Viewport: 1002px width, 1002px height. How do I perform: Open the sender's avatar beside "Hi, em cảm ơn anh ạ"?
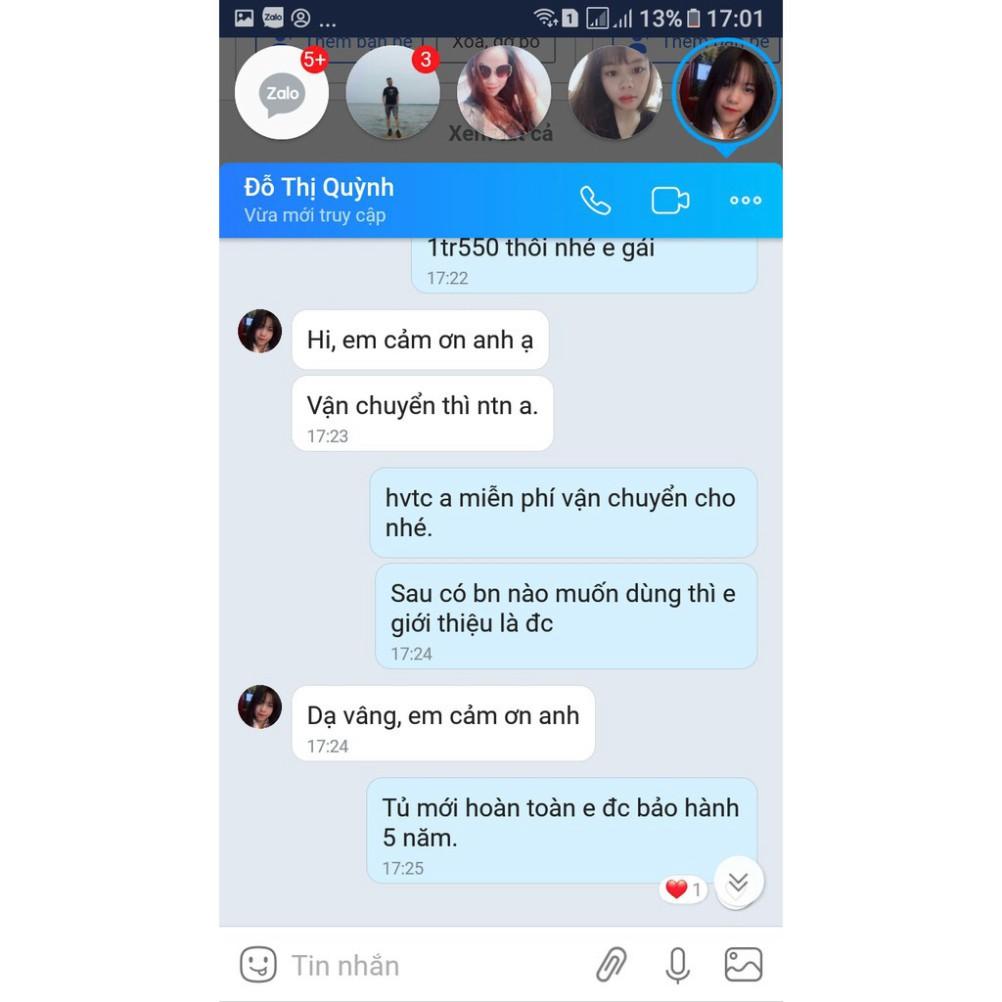tap(260, 331)
